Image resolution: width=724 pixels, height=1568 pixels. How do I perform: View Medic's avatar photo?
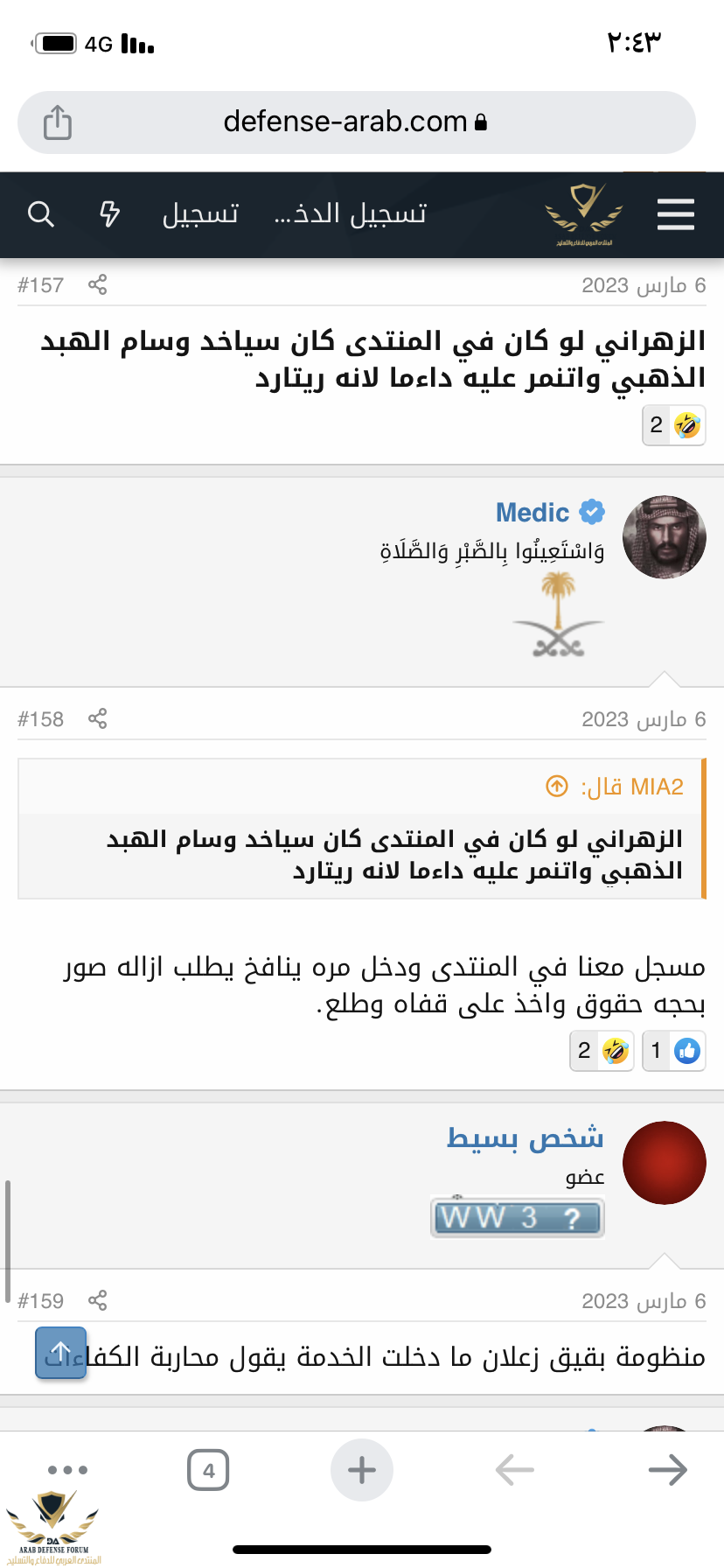point(664,536)
